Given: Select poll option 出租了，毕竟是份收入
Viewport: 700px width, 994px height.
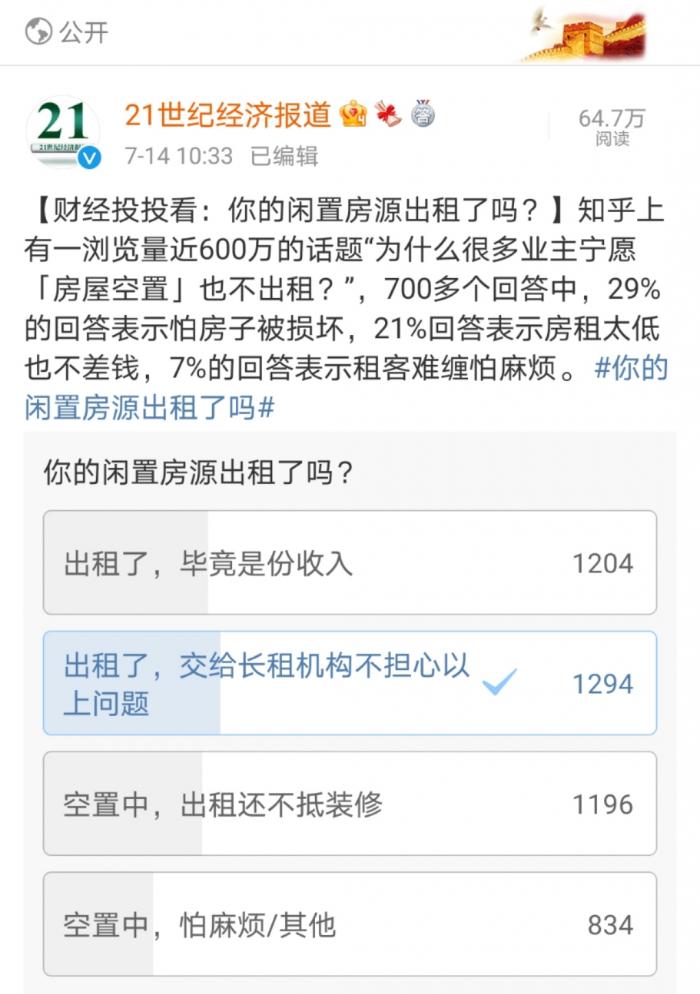Looking at the screenshot, I should pyautogui.click(x=349, y=562).
